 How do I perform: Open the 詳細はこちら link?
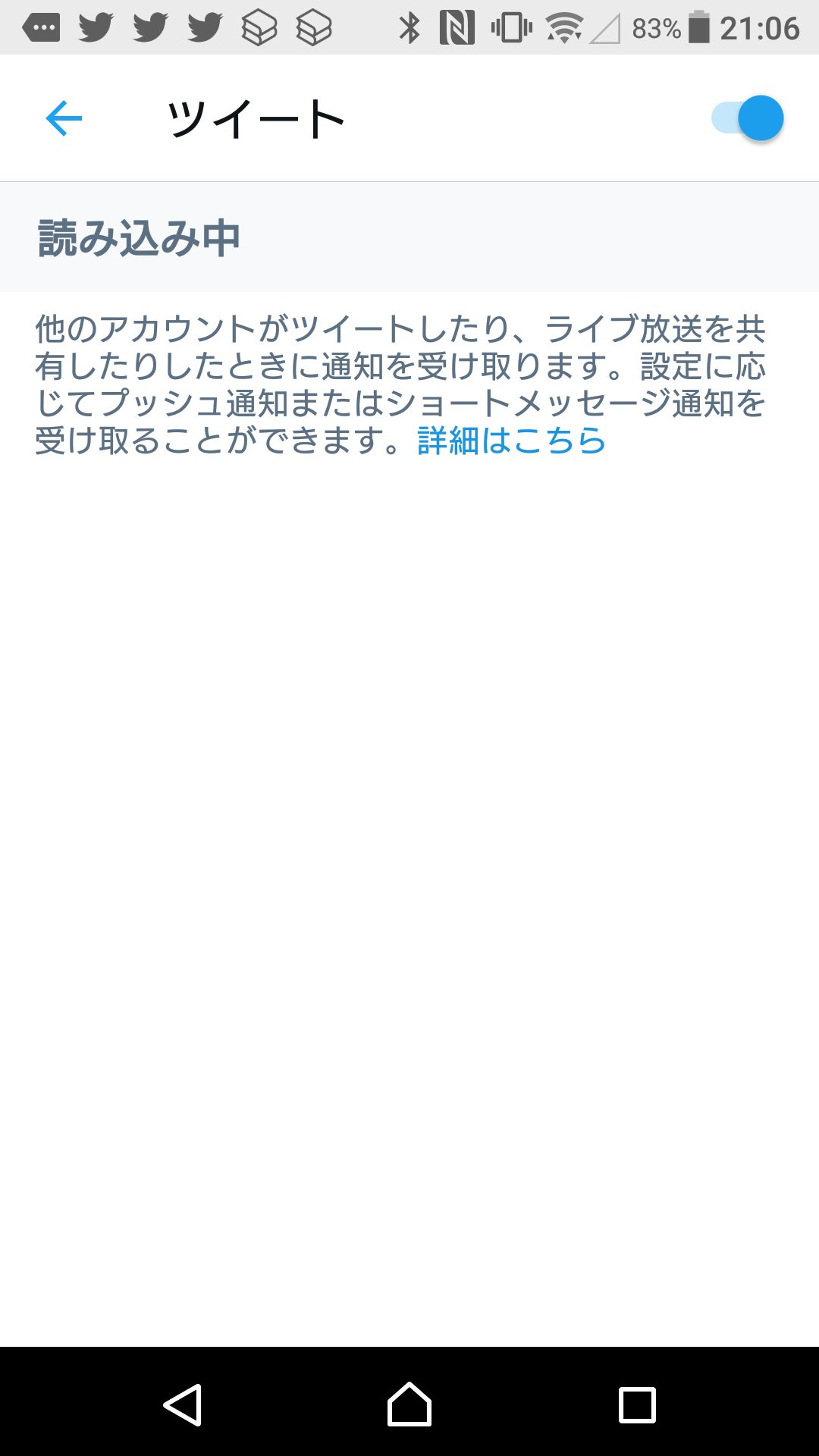click(x=512, y=441)
